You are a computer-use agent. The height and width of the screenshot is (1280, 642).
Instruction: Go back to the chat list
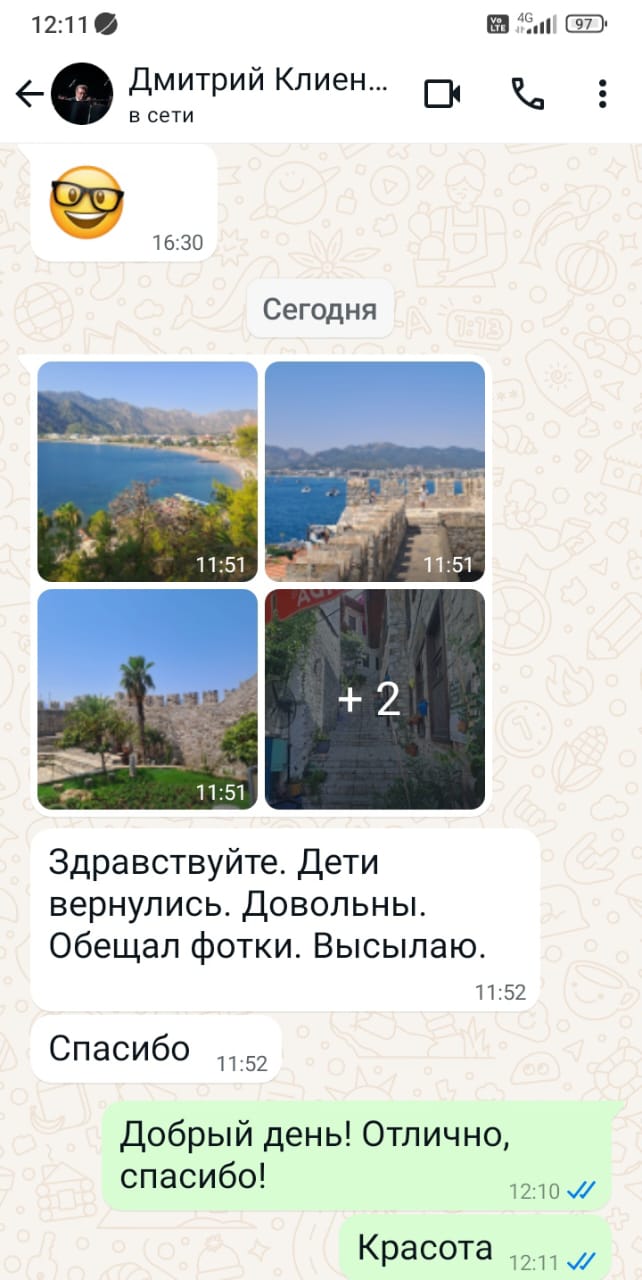click(x=28, y=94)
